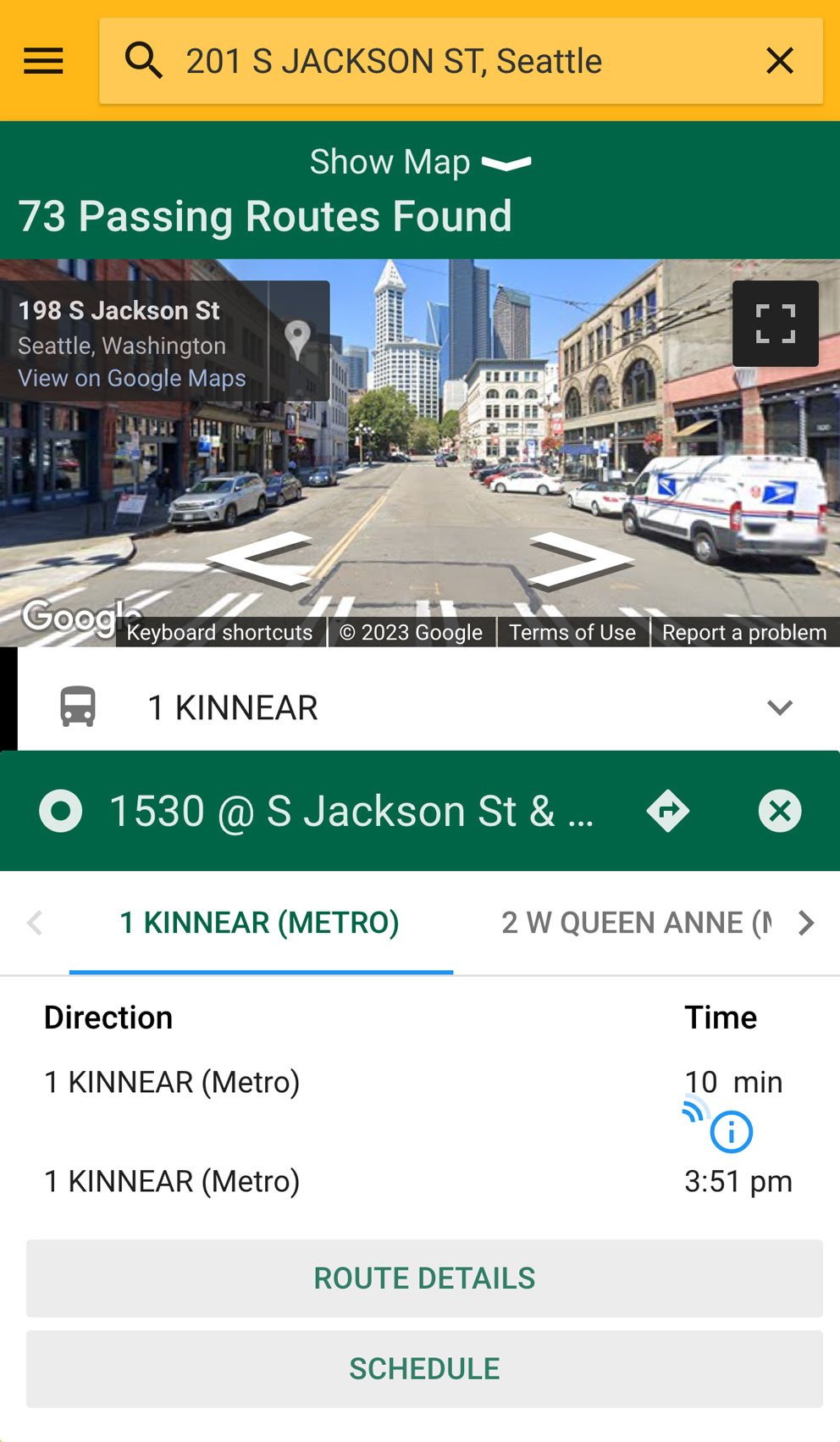Open Keyboard shortcuts
Viewport: 840px width, 1442px height.
(219, 632)
